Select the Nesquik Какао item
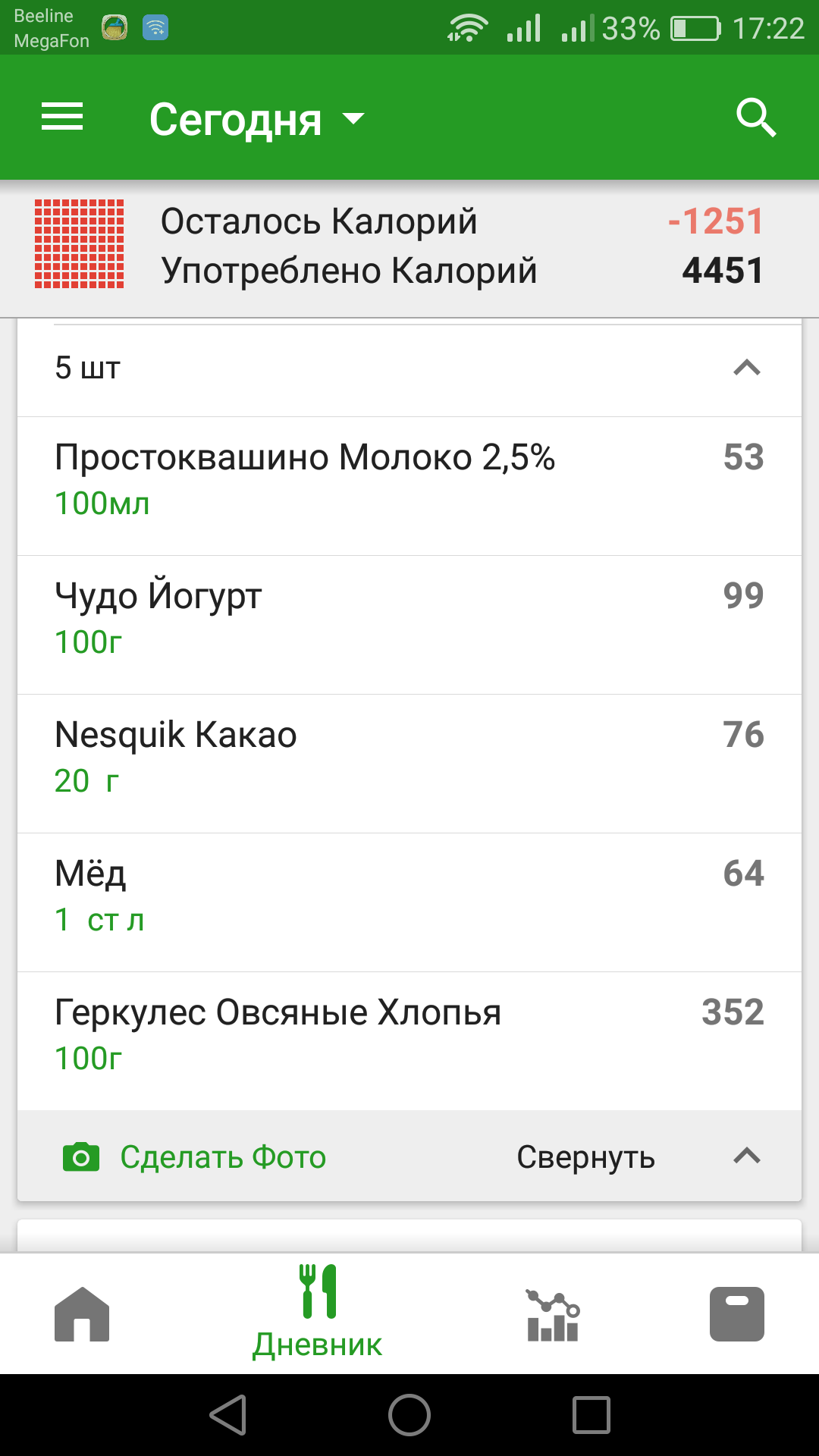This screenshot has height=1456, width=819. 409,764
